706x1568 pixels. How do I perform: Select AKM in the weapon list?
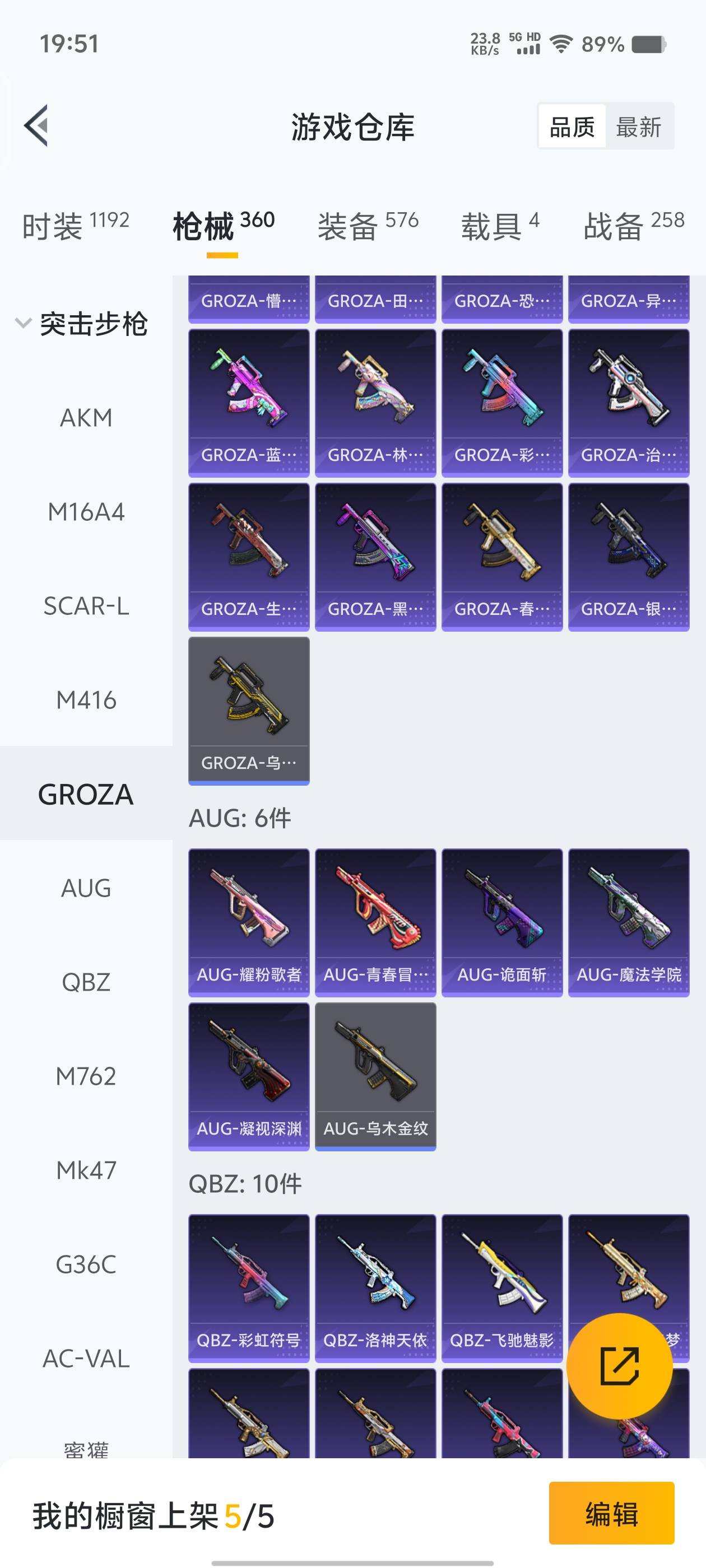(x=86, y=418)
